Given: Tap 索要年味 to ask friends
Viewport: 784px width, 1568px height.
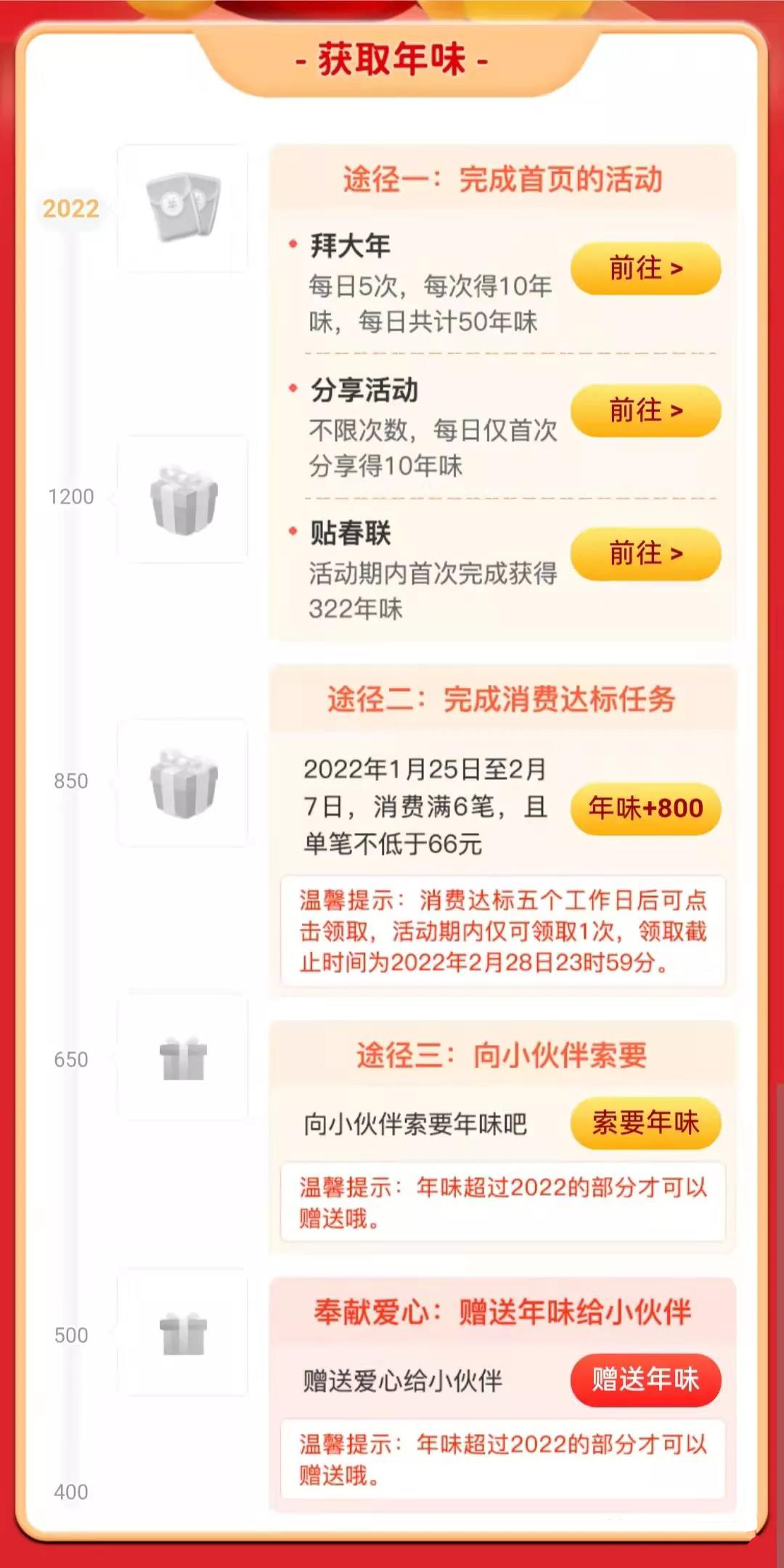Looking at the screenshot, I should 645,1123.
